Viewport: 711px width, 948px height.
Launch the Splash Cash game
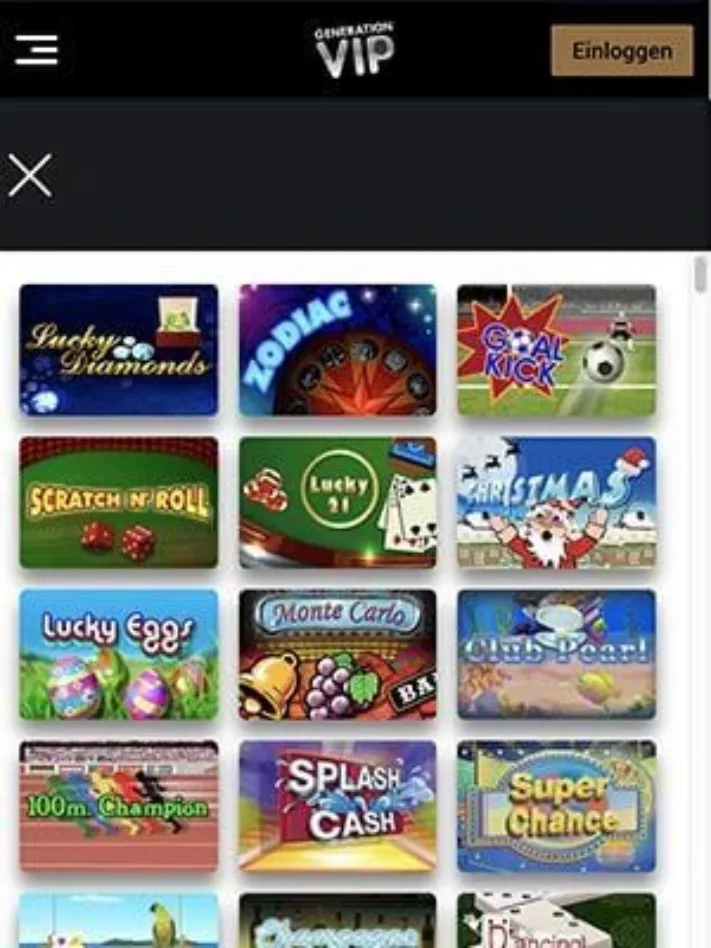337,806
